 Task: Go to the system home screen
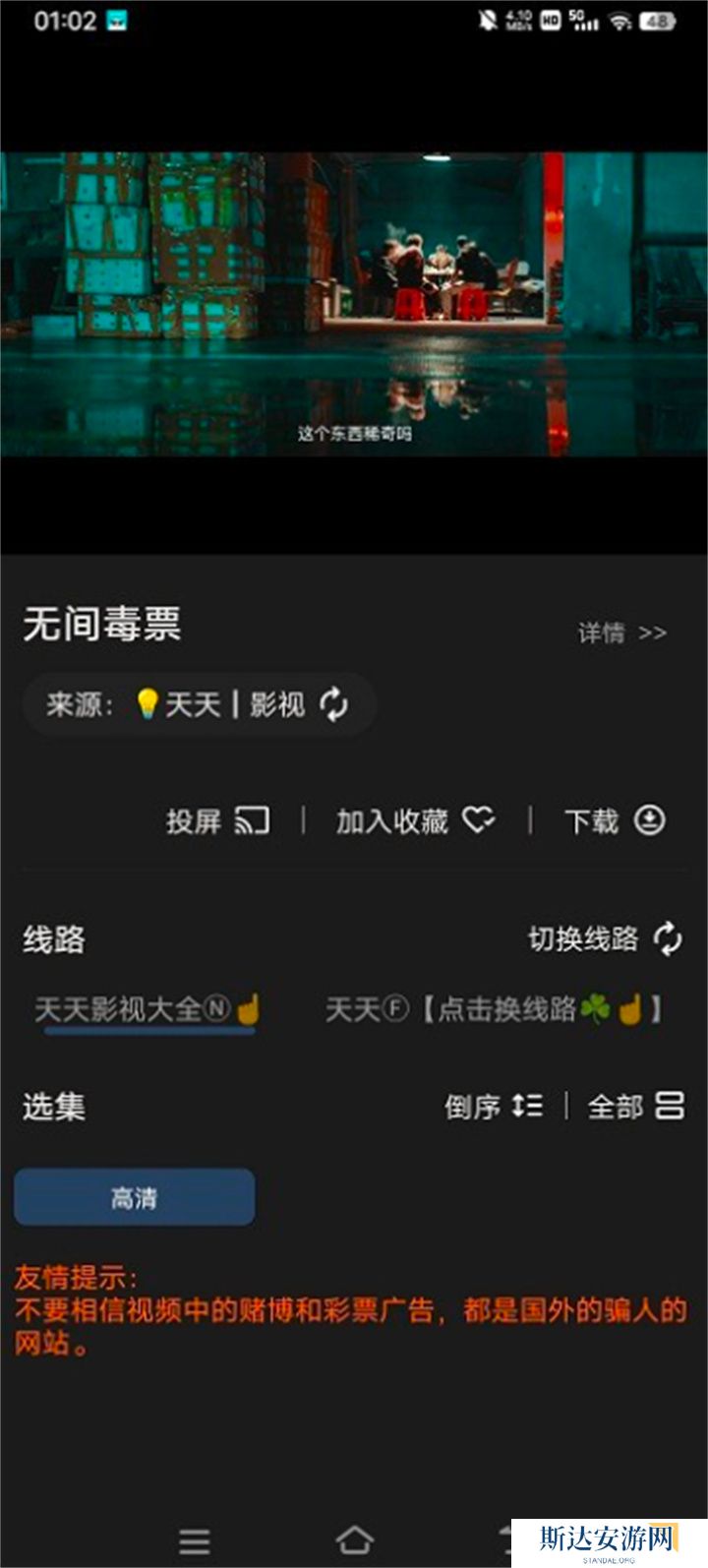point(354,1539)
